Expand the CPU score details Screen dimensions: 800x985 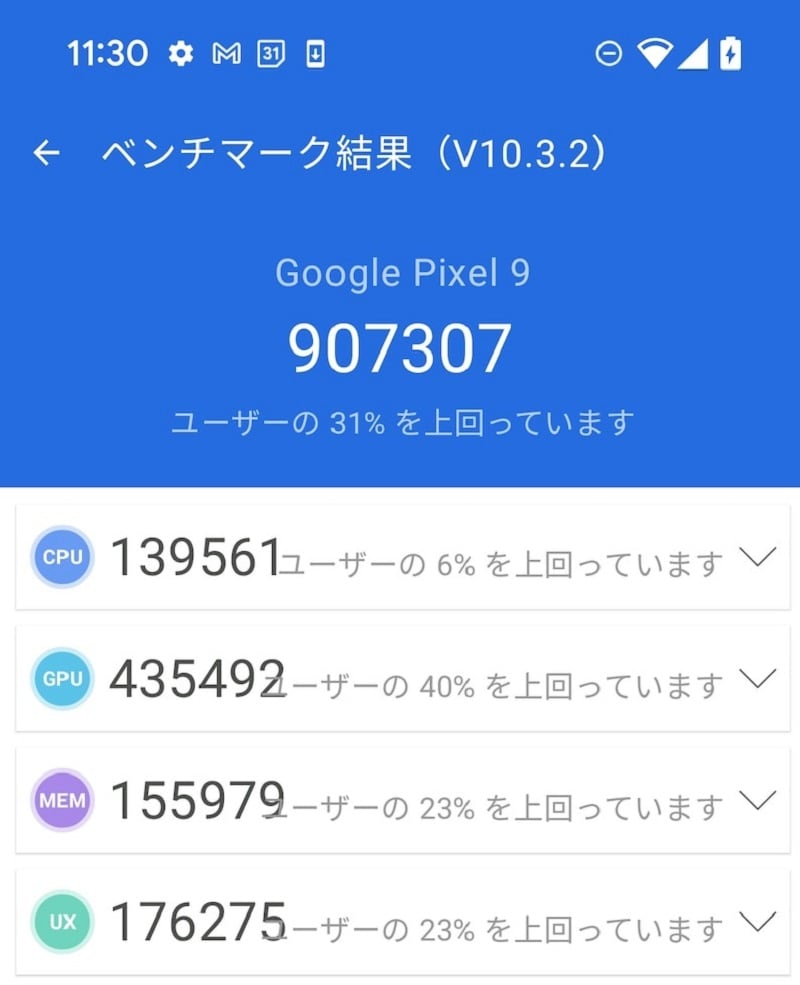[758, 560]
